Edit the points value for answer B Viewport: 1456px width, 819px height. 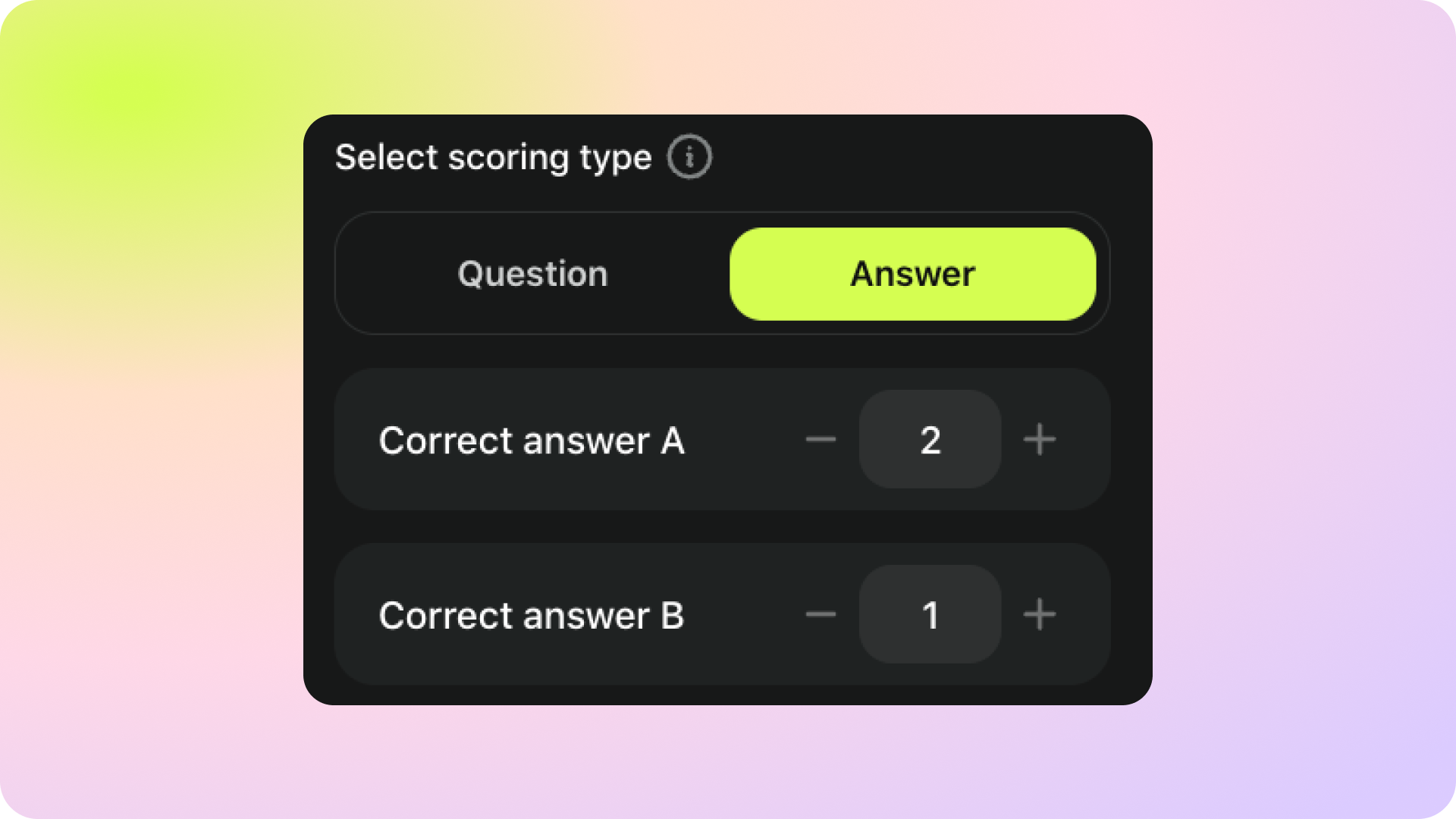tap(930, 614)
